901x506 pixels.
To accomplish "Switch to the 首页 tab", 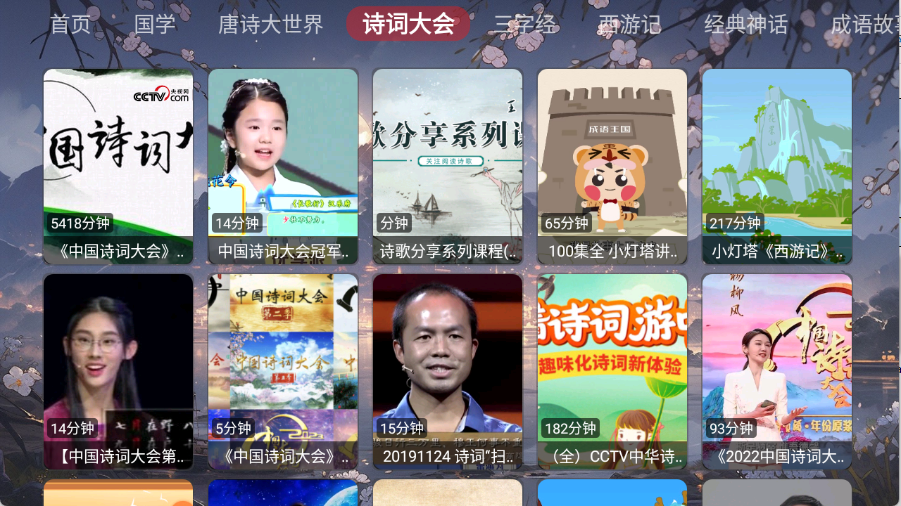I will (70, 24).
